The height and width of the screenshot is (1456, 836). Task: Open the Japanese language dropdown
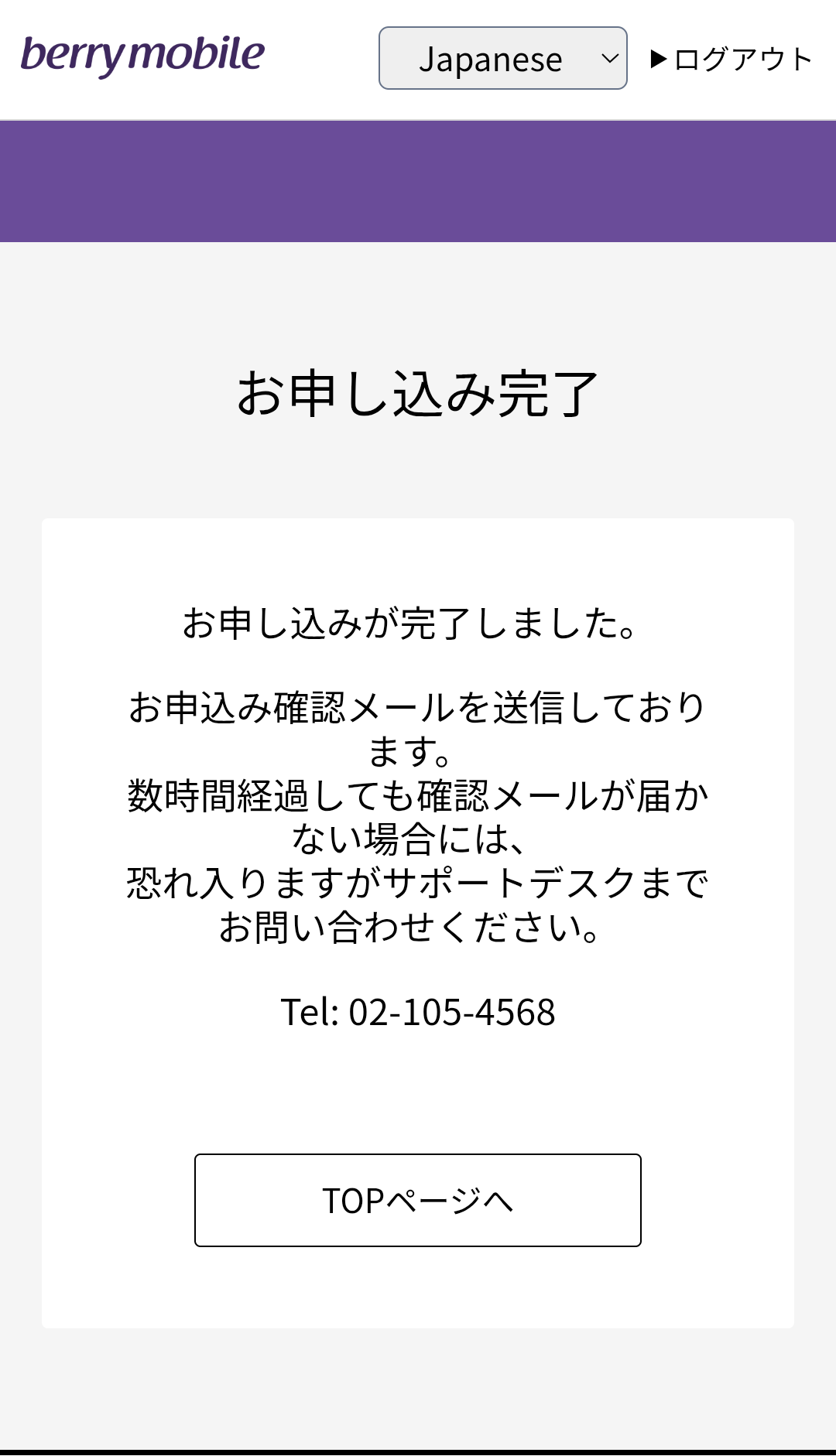[x=502, y=59]
